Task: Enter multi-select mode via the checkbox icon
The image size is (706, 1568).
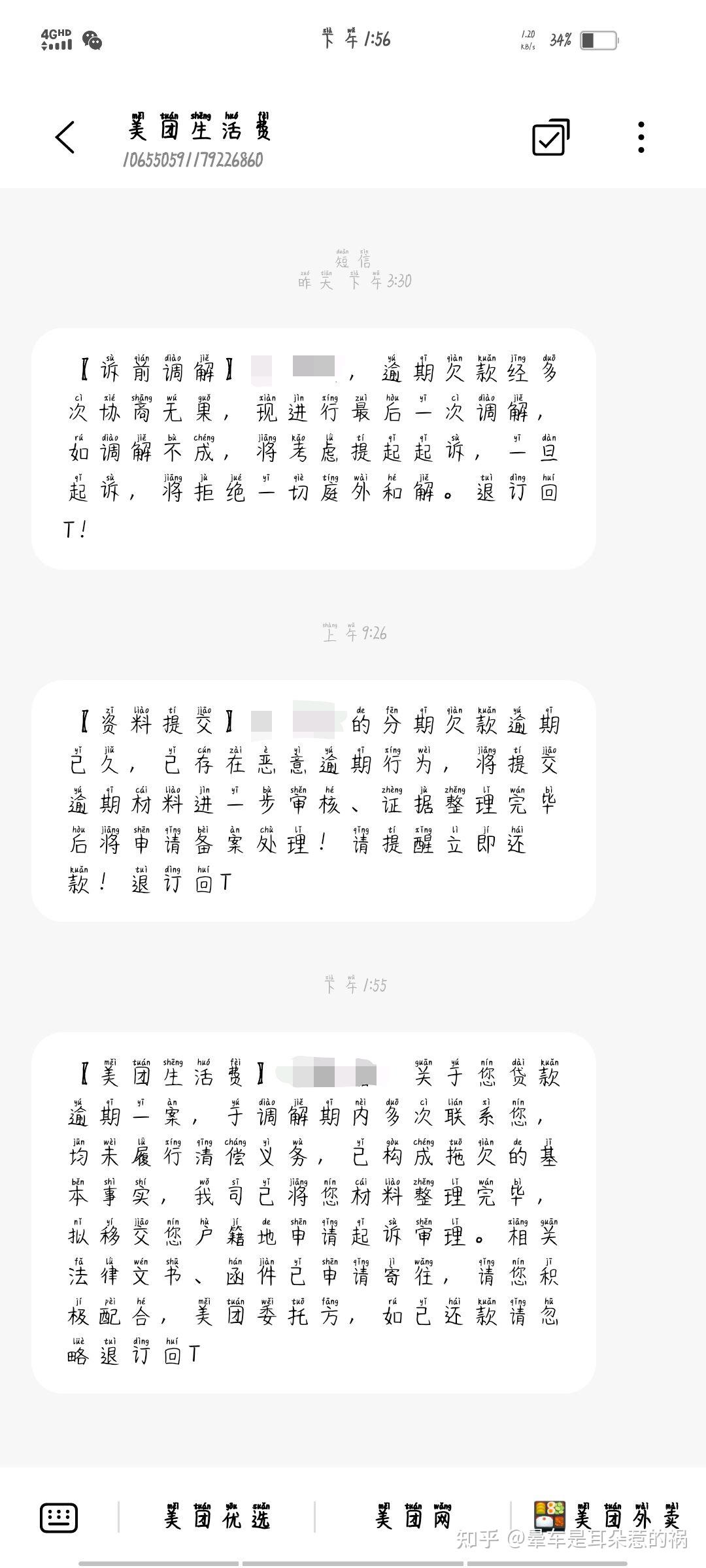Action: (550, 137)
